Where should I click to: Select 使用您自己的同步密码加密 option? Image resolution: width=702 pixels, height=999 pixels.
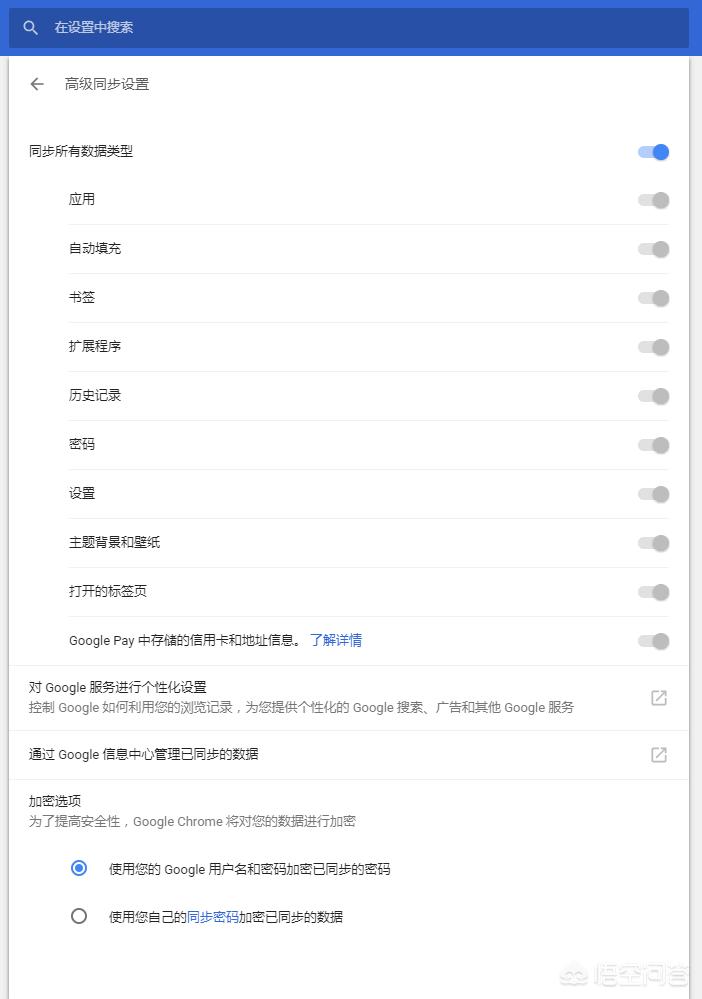(x=79, y=916)
